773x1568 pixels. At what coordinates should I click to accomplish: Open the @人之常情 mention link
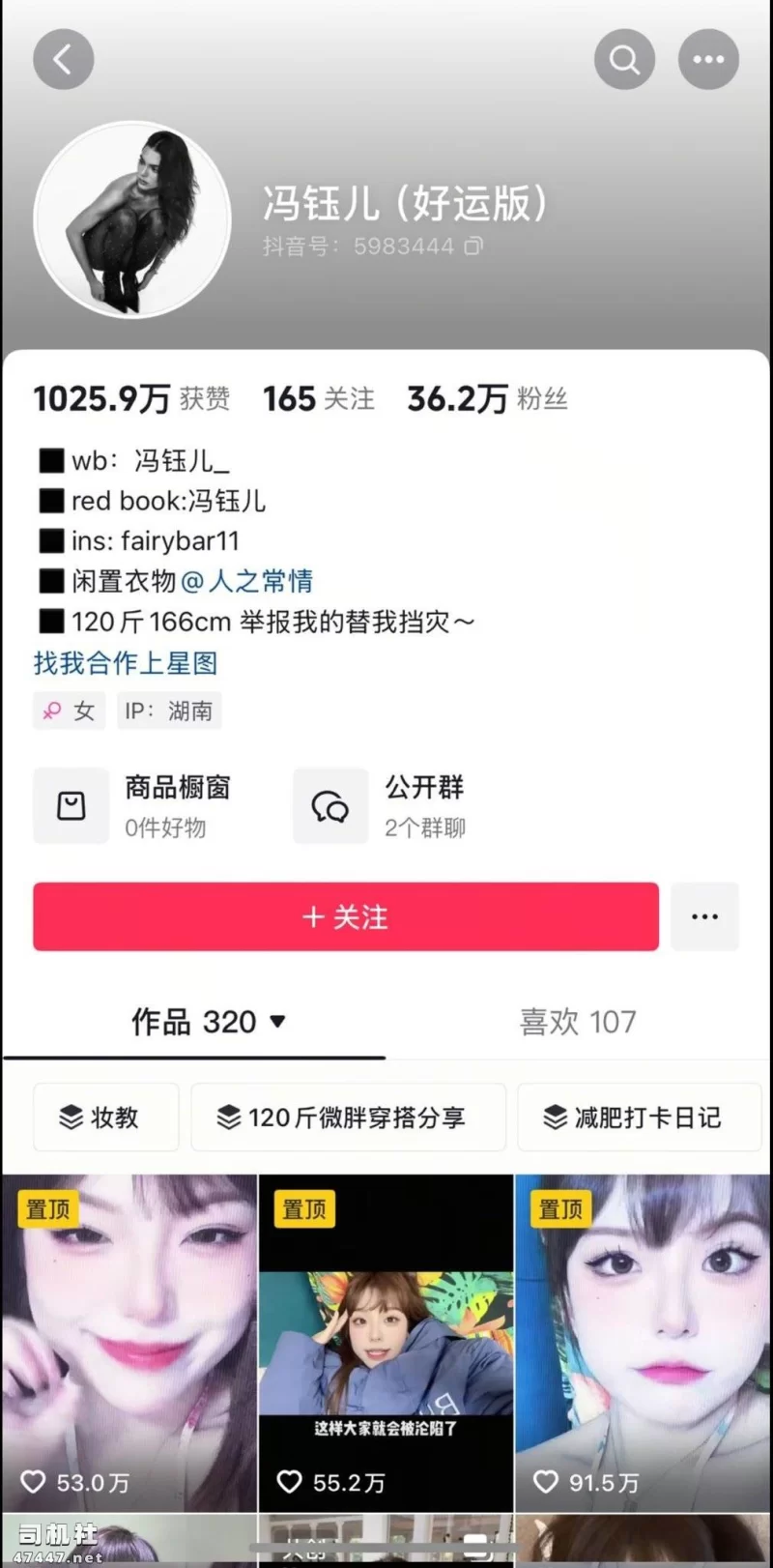(x=246, y=581)
